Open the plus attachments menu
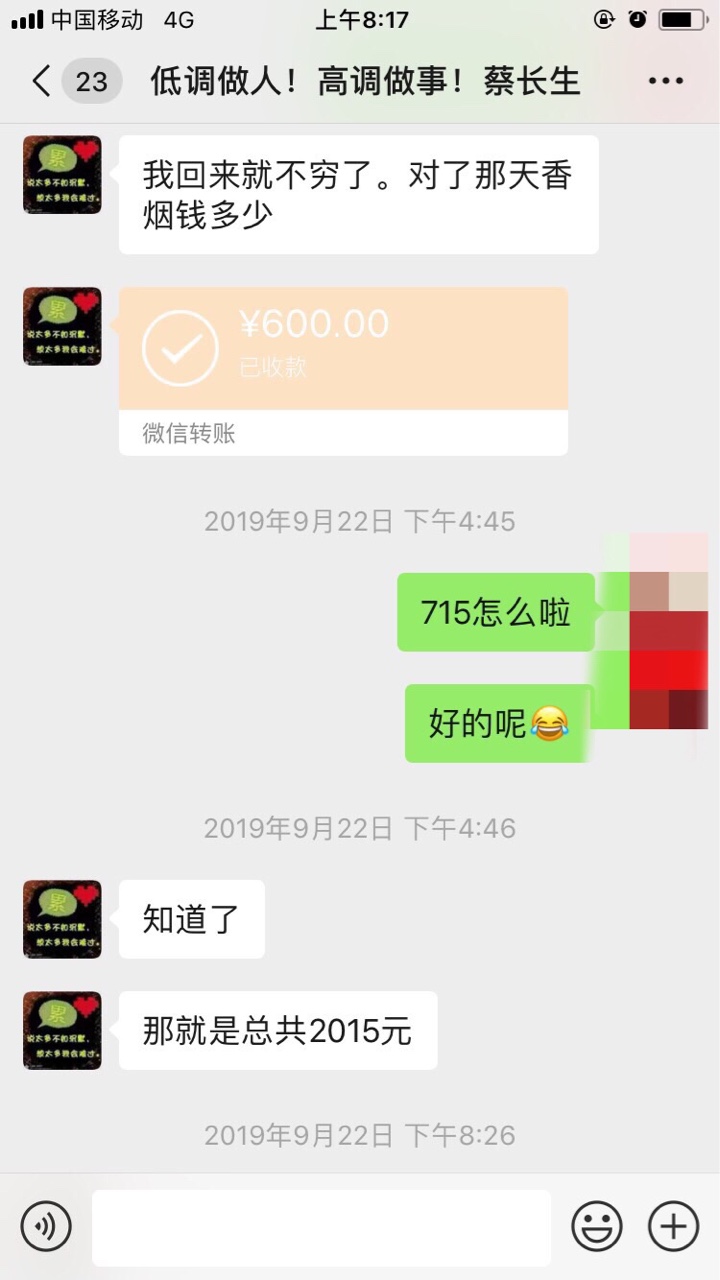720x1280 pixels. point(673,1226)
